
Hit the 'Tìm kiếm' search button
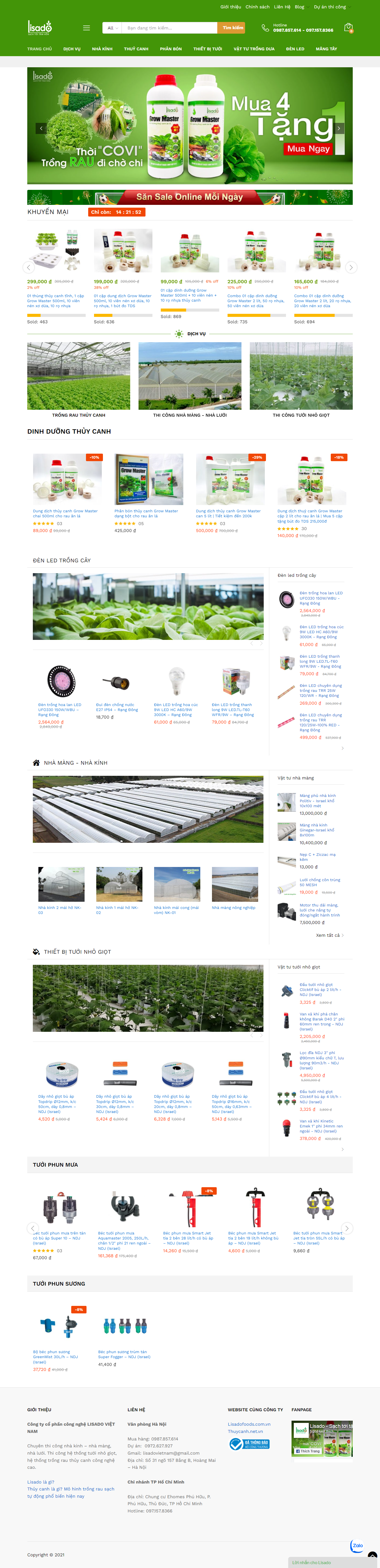tap(232, 28)
